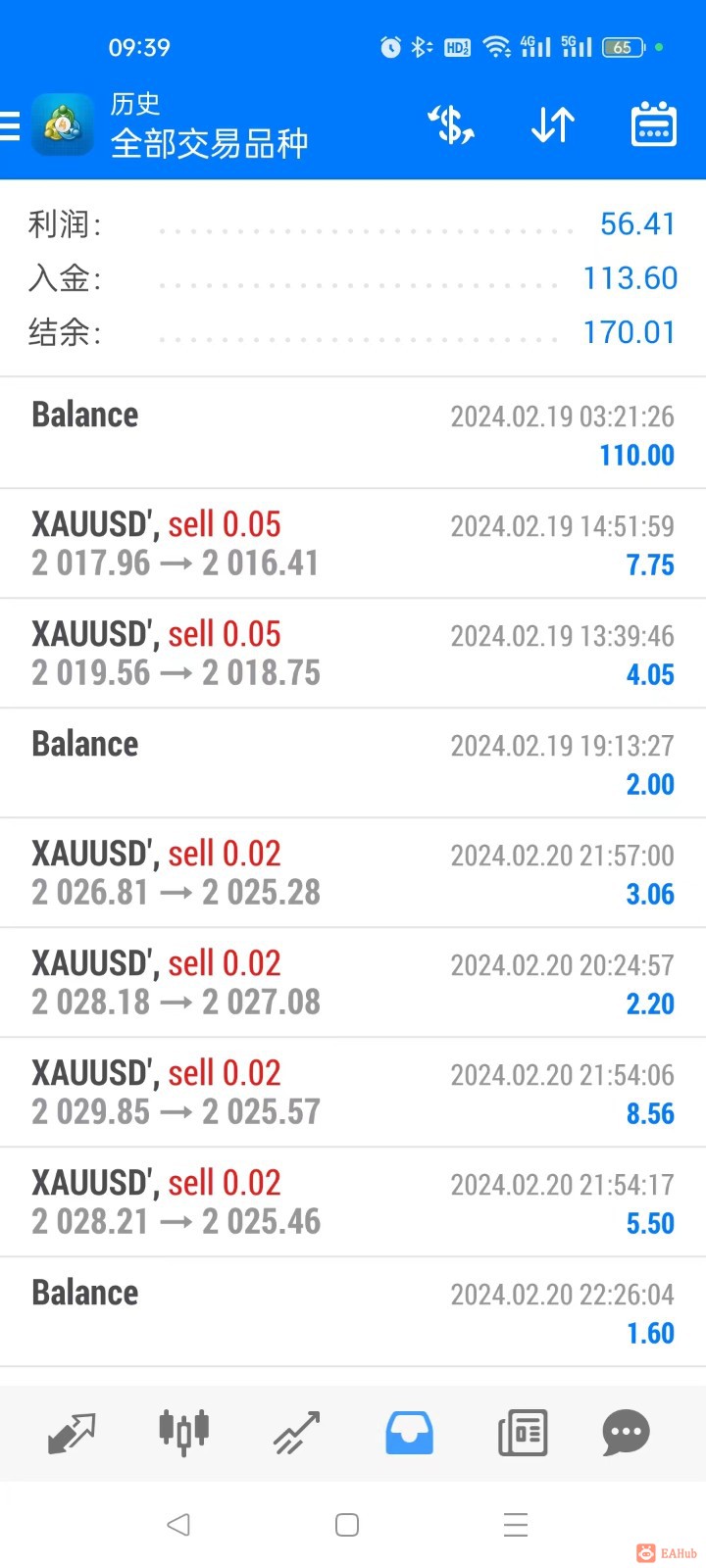
Task: Select the History tab
Action: point(409,1433)
